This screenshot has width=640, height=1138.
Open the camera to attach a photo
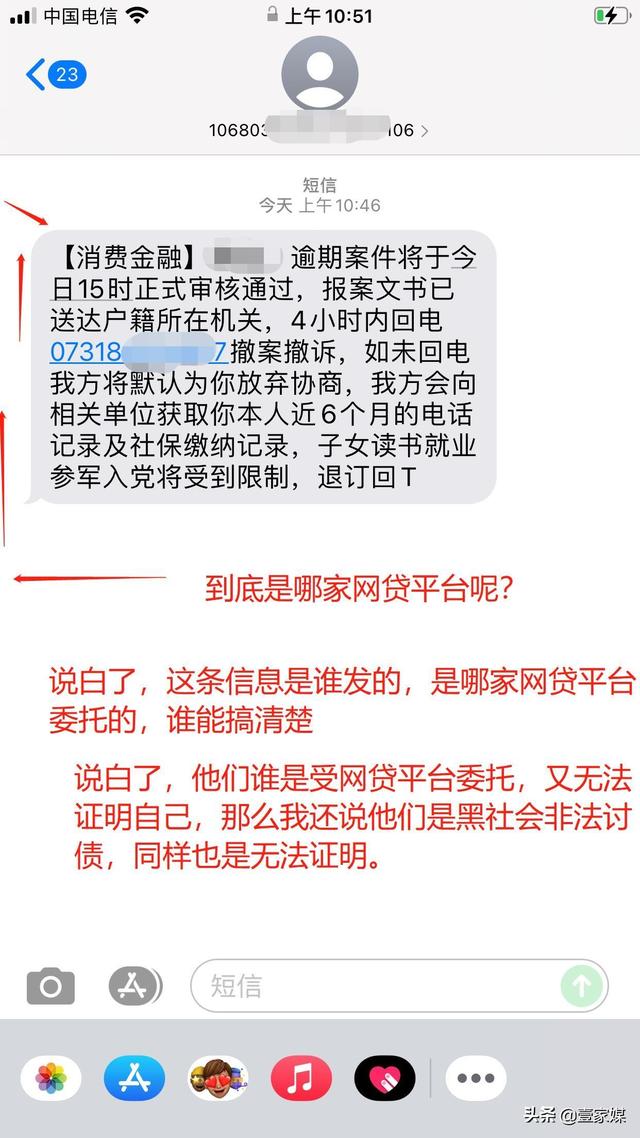pos(50,987)
